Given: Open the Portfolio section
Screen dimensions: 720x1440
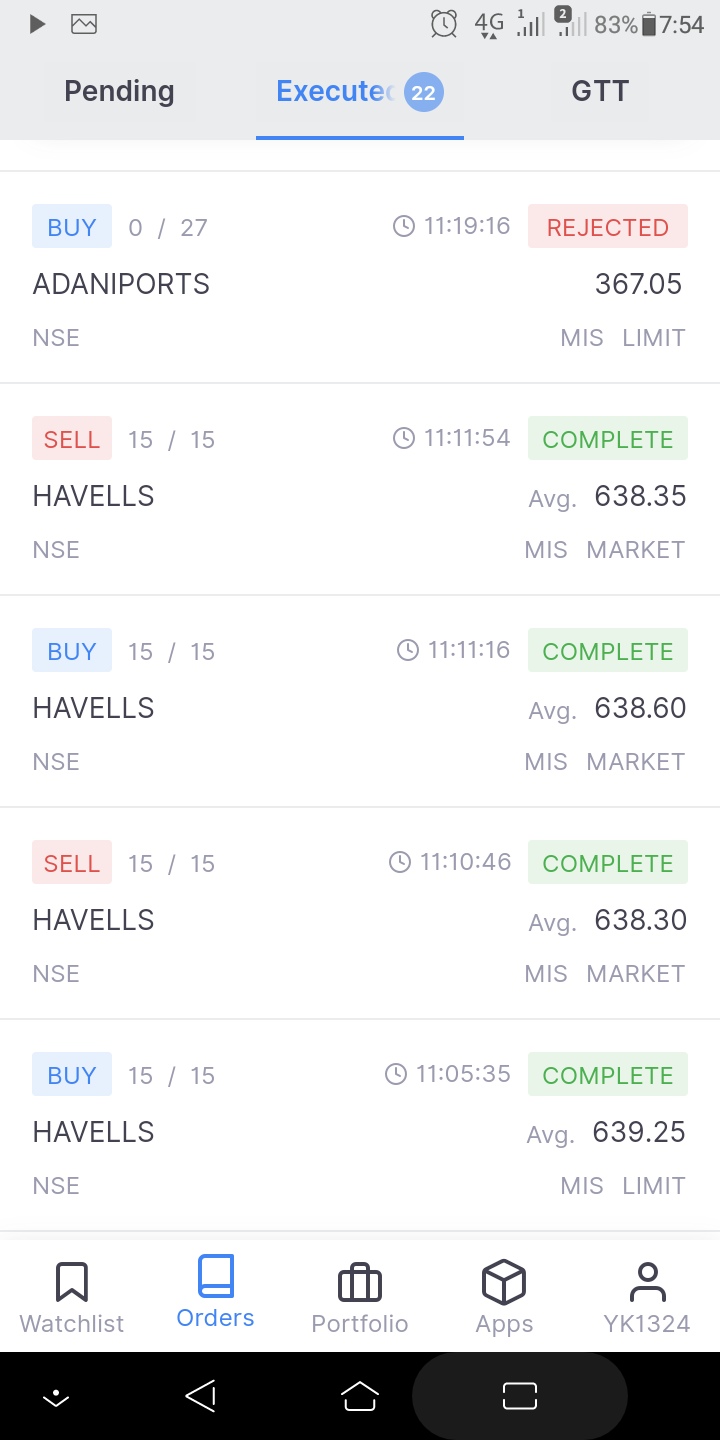Looking at the screenshot, I should click(x=360, y=1297).
